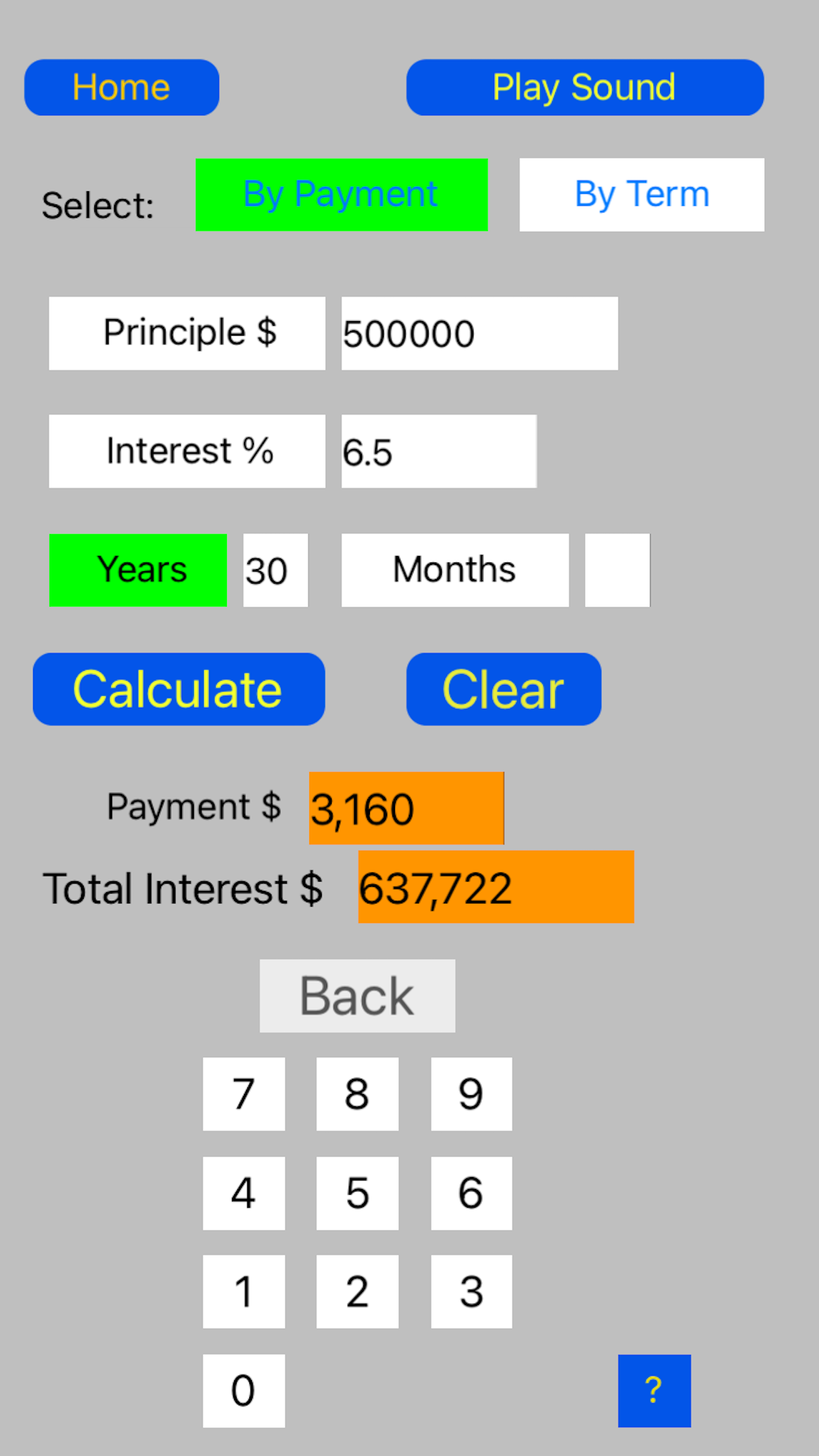819x1456 pixels.
Task: Go to the Home screen
Action: 122,88
